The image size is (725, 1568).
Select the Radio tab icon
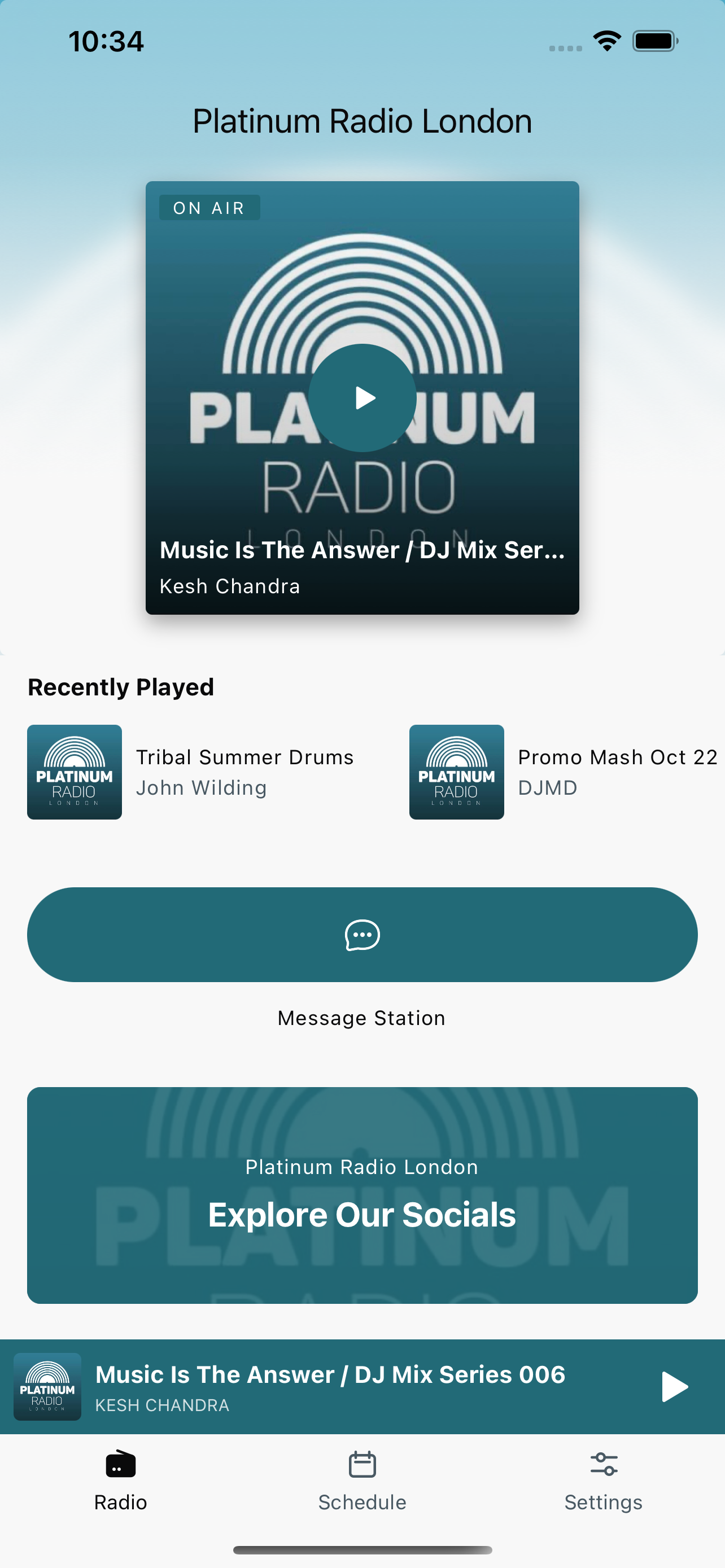click(119, 1464)
